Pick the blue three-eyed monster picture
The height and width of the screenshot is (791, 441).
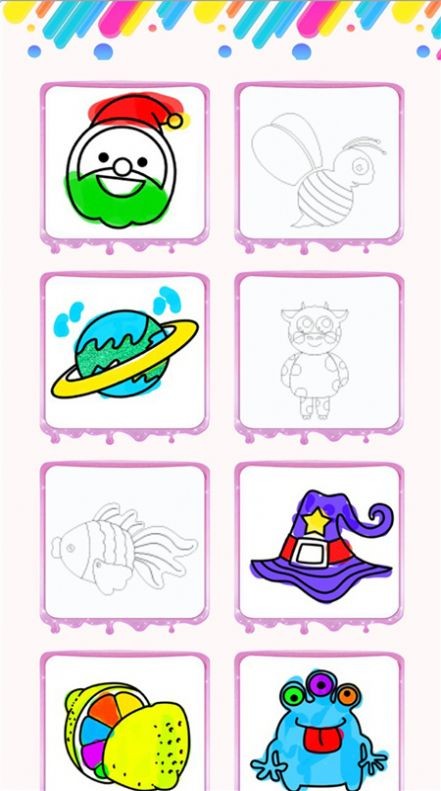[x=319, y=722]
